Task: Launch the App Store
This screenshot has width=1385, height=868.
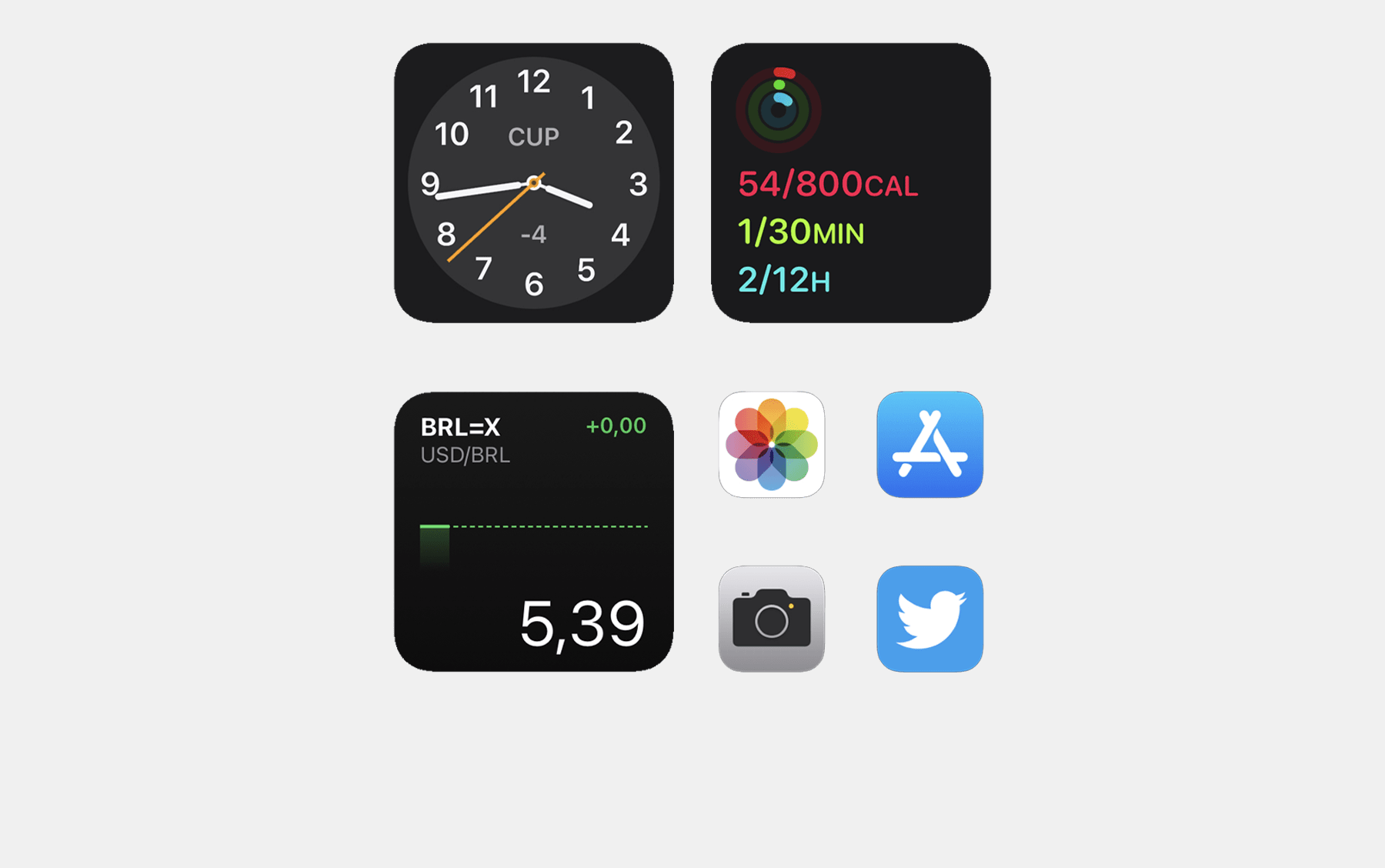Action: (x=929, y=444)
